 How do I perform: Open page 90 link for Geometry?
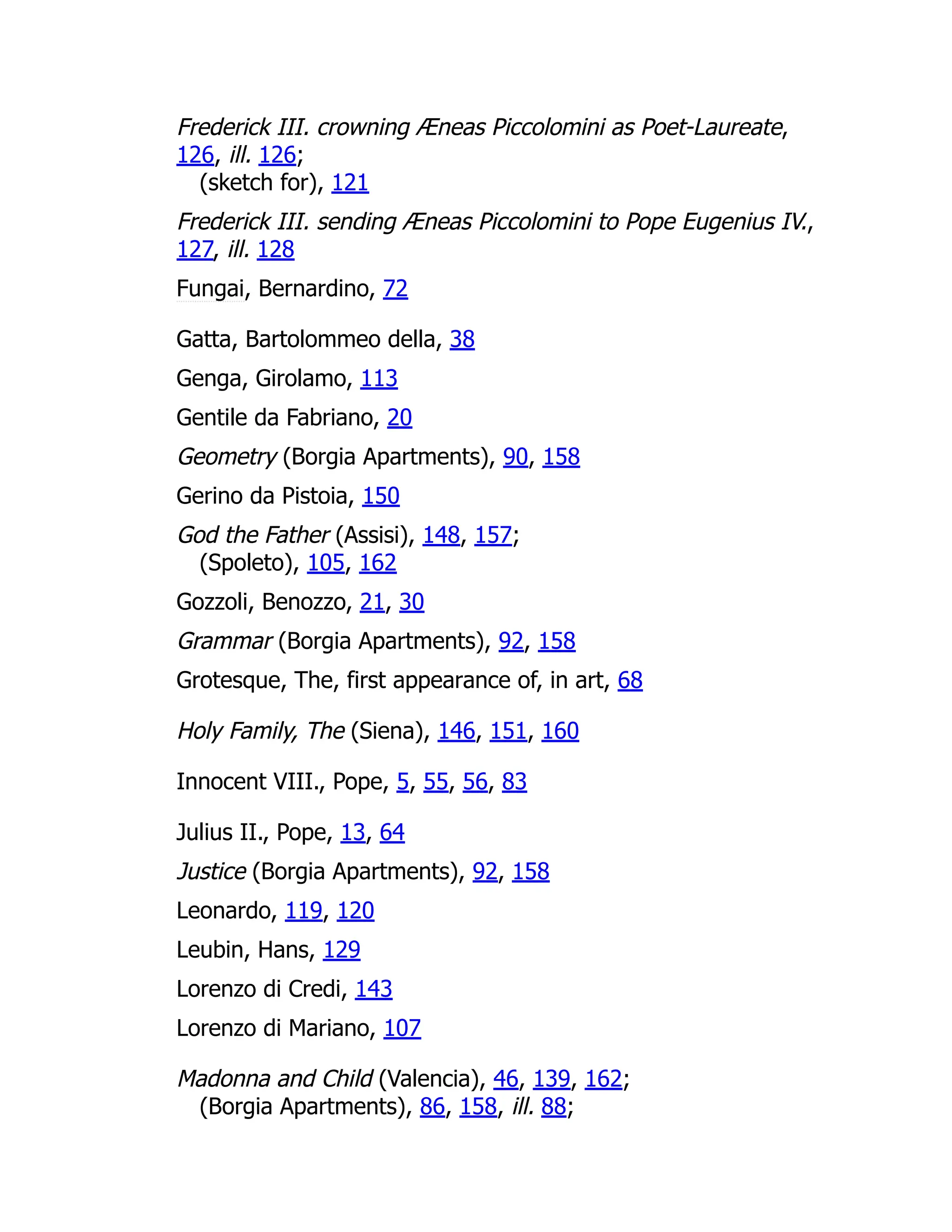pos(515,457)
